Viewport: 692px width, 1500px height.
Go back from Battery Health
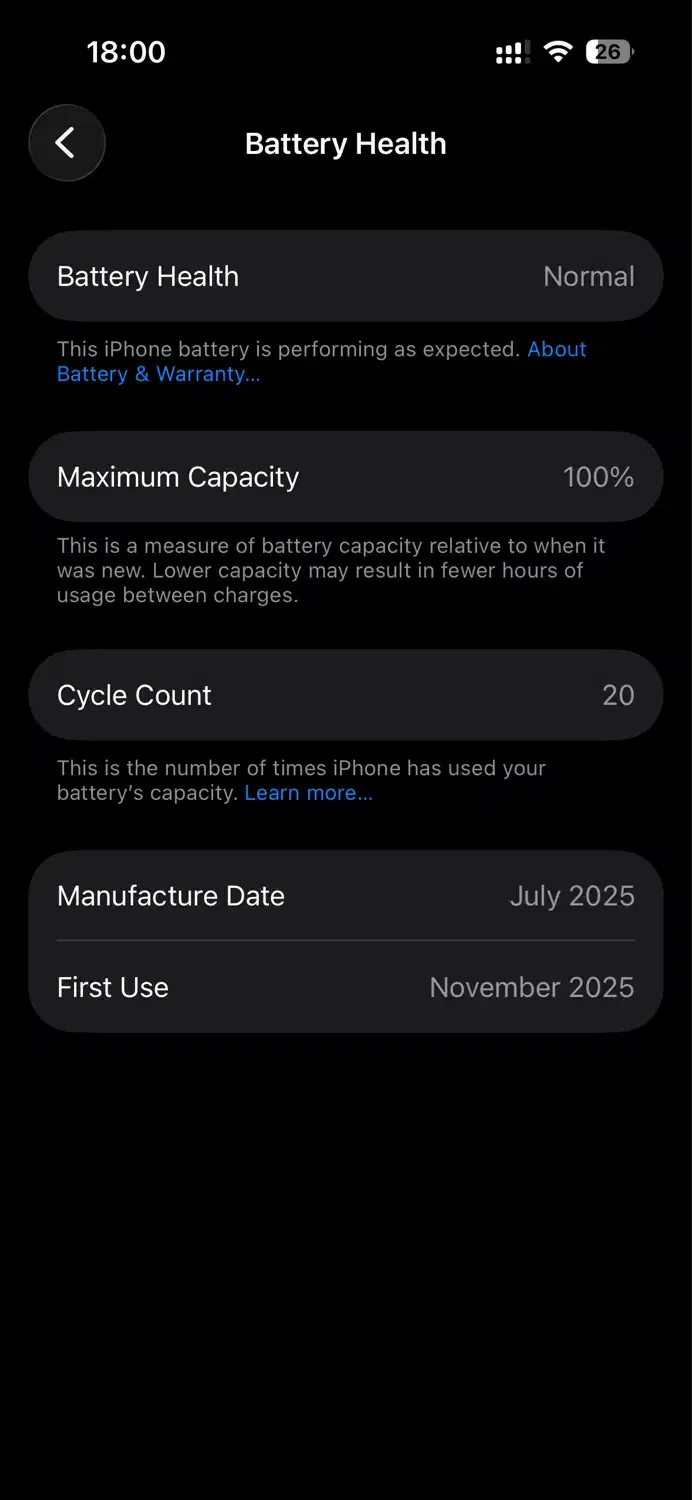click(66, 143)
